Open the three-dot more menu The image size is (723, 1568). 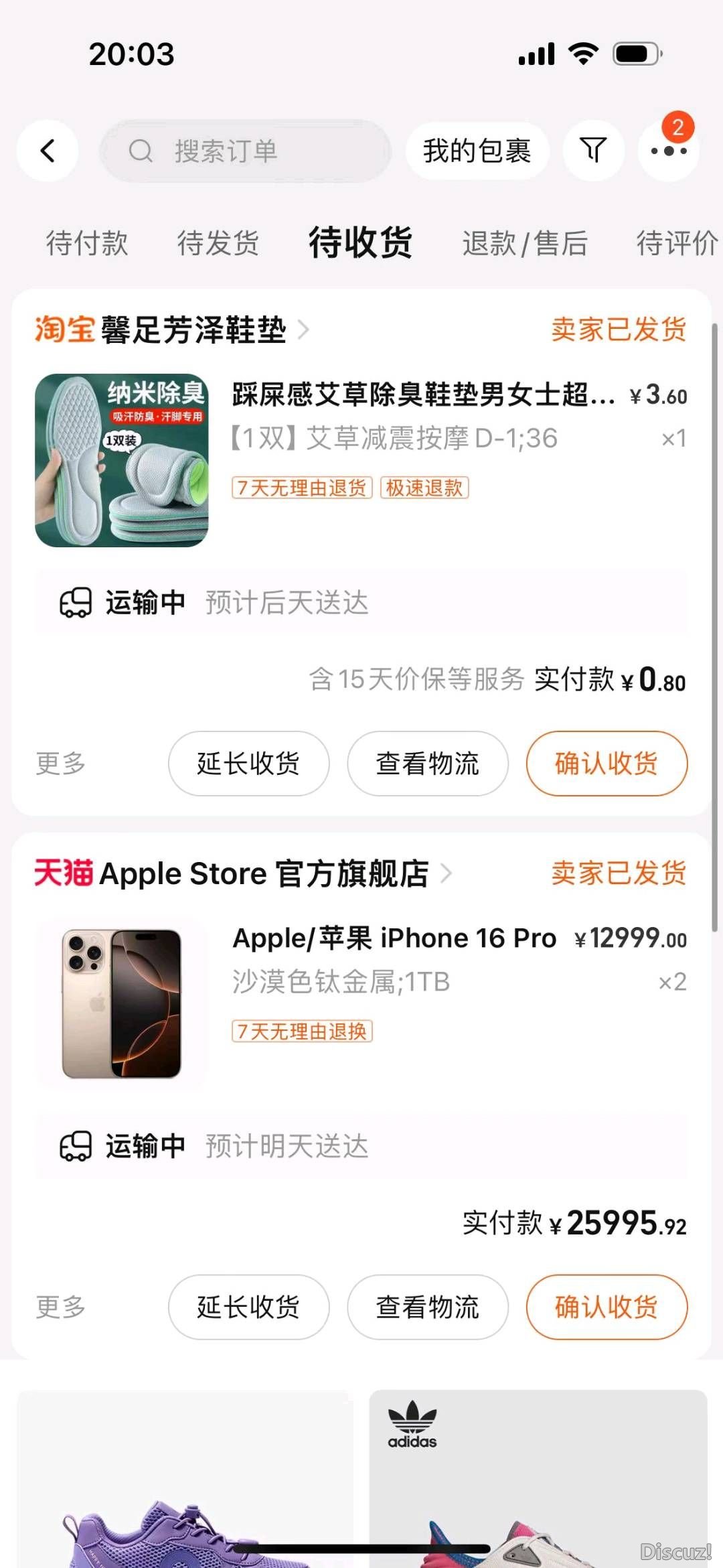(x=669, y=151)
